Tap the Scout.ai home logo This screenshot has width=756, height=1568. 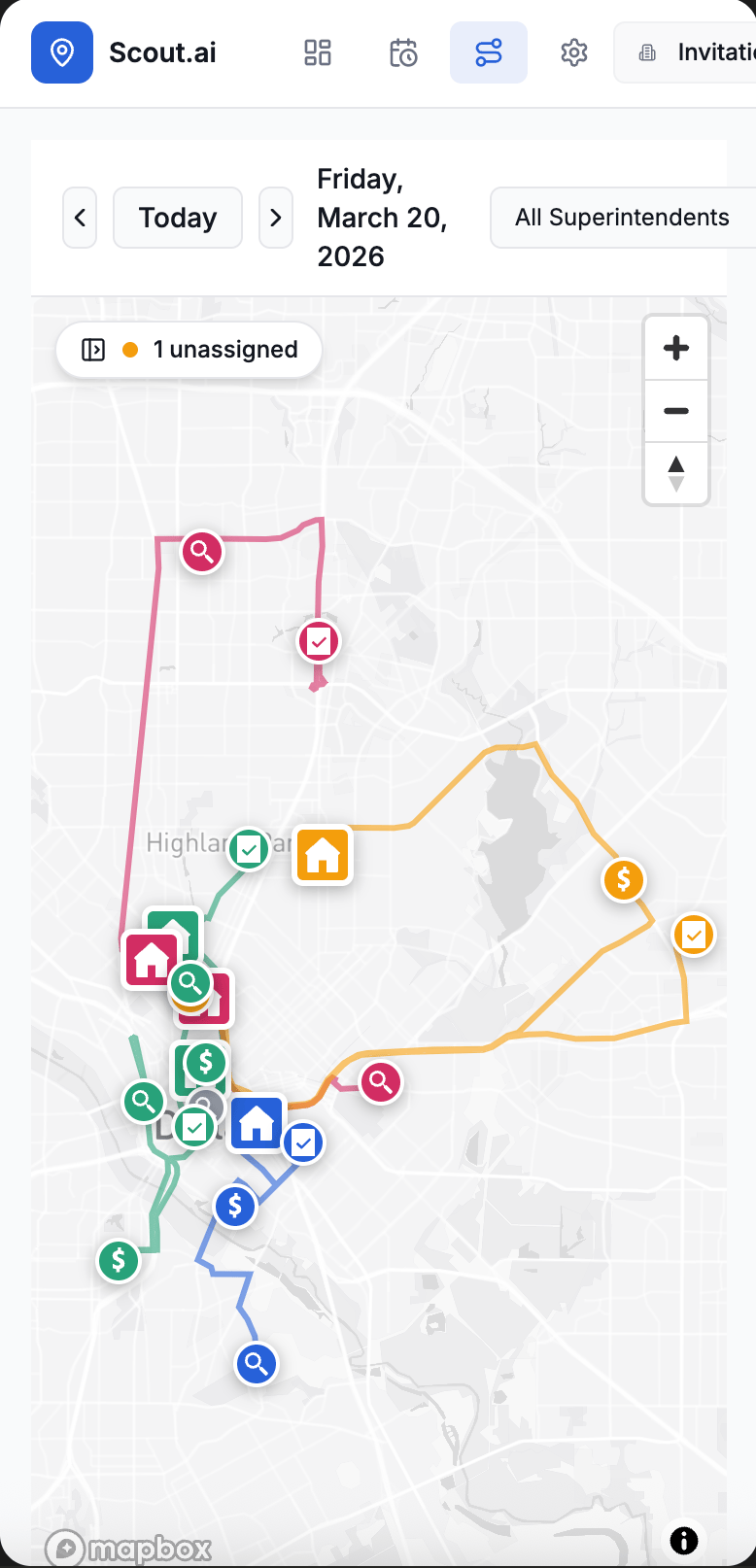[62, 52]
